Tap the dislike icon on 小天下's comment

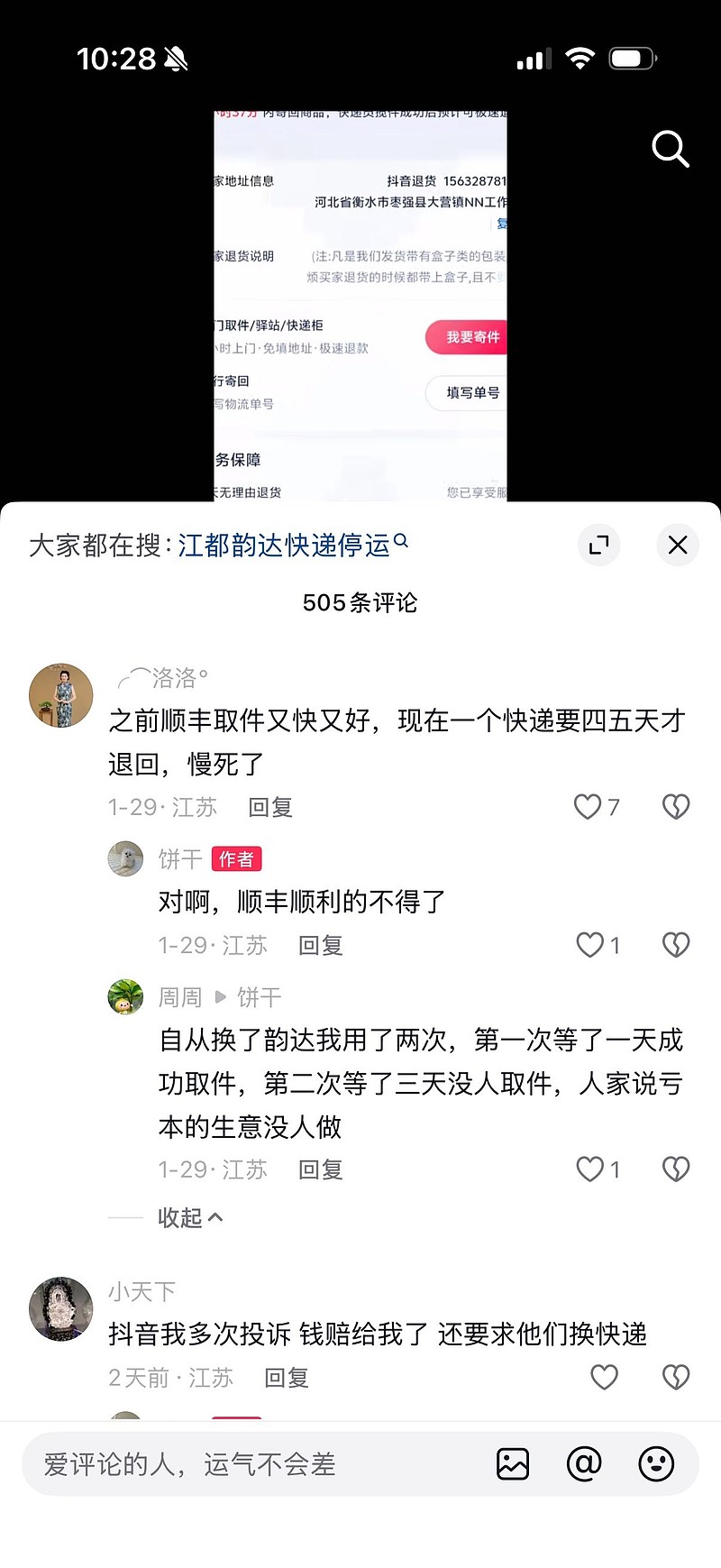[675, 1377]
